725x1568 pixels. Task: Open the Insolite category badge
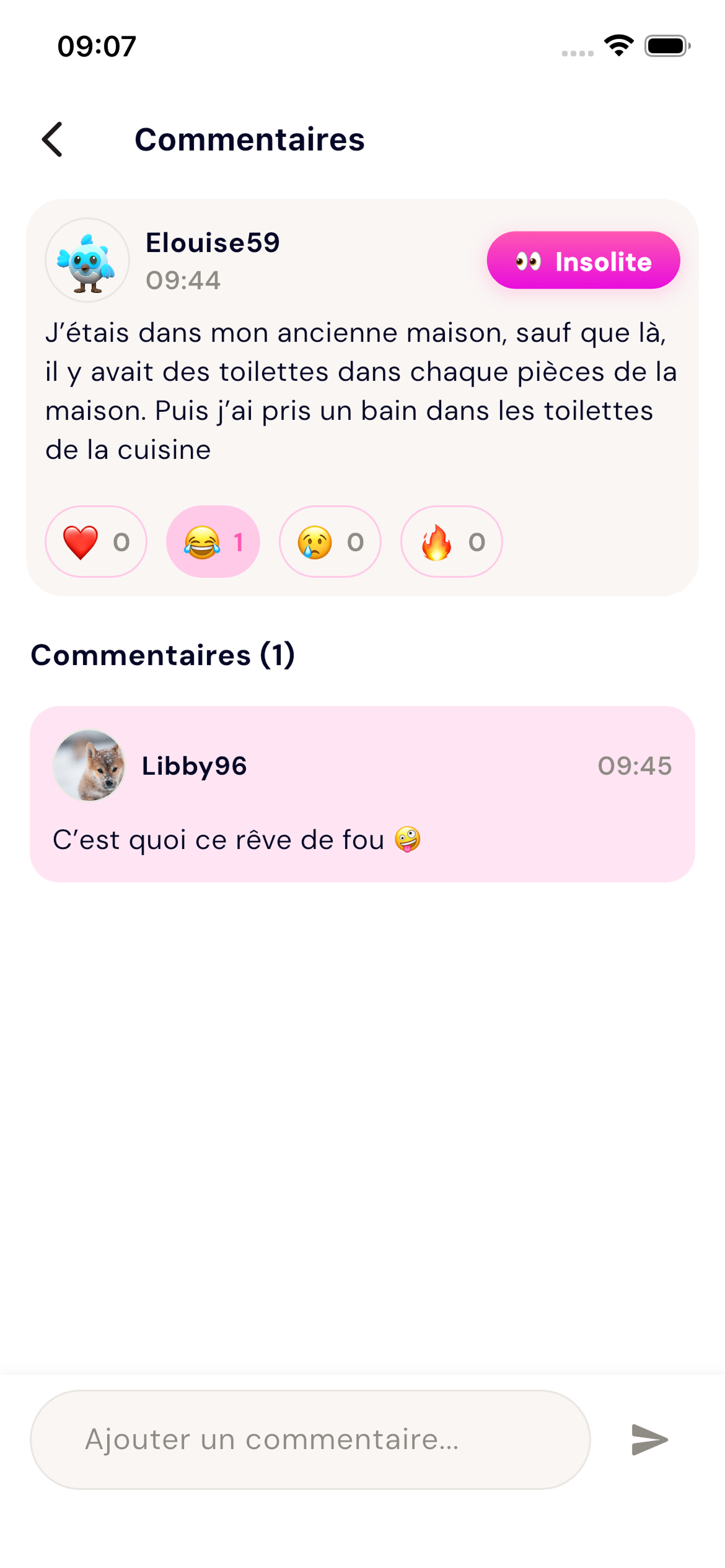[584, 261]
